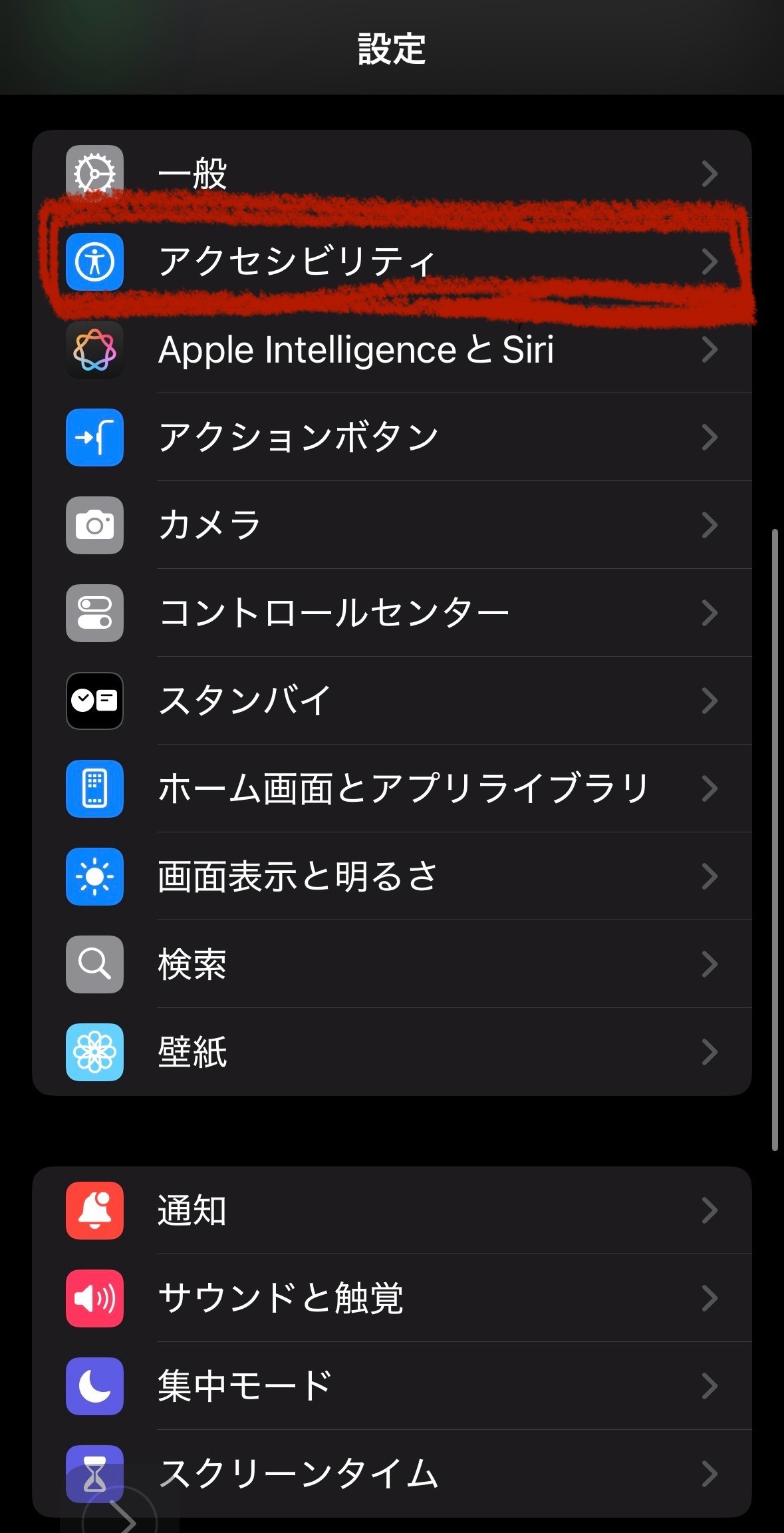Open ホーム画面とアプリライブラリ
Viewport: 784px width, 1533px height.
[392, 788]
